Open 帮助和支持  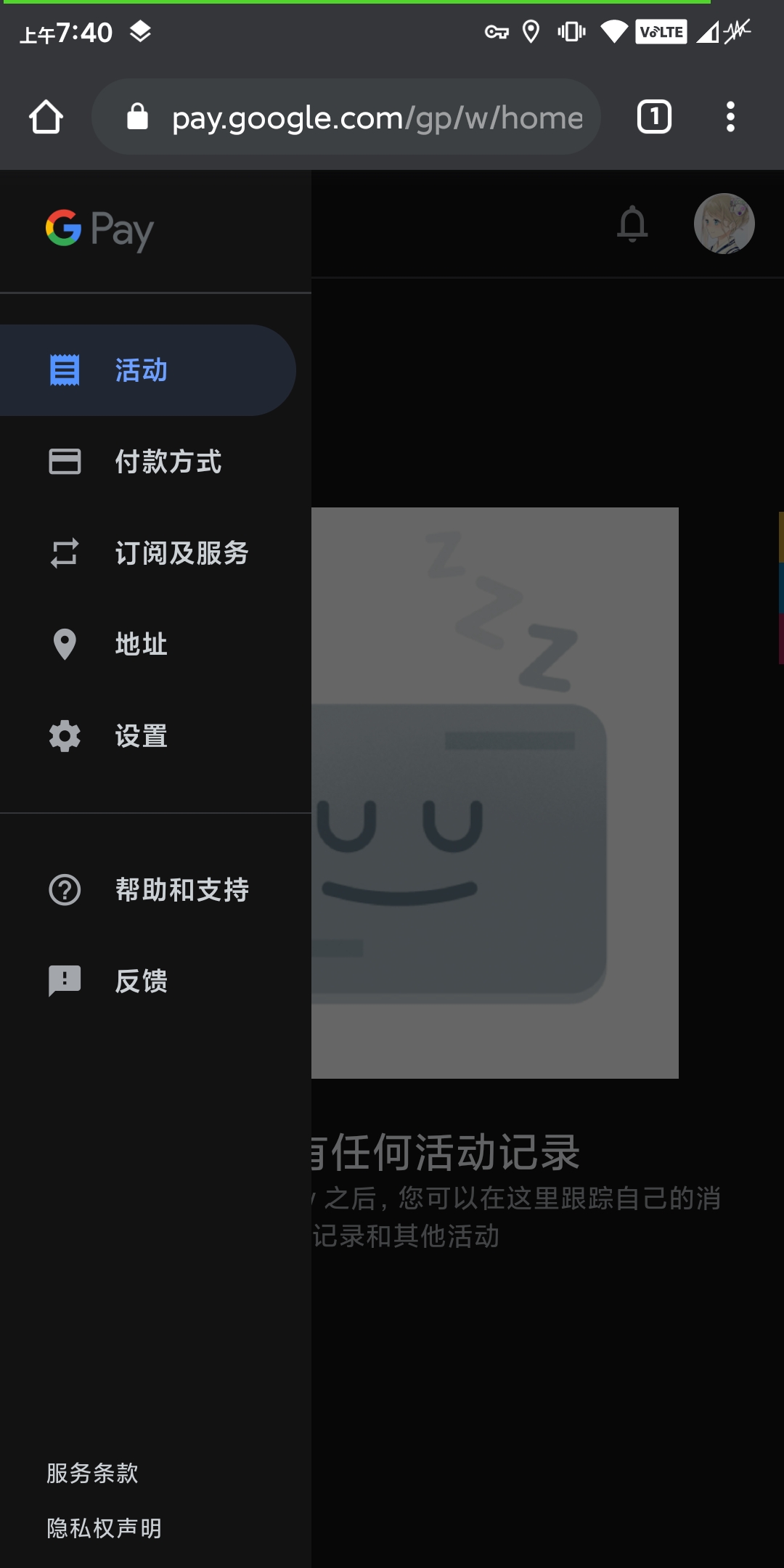148,890
